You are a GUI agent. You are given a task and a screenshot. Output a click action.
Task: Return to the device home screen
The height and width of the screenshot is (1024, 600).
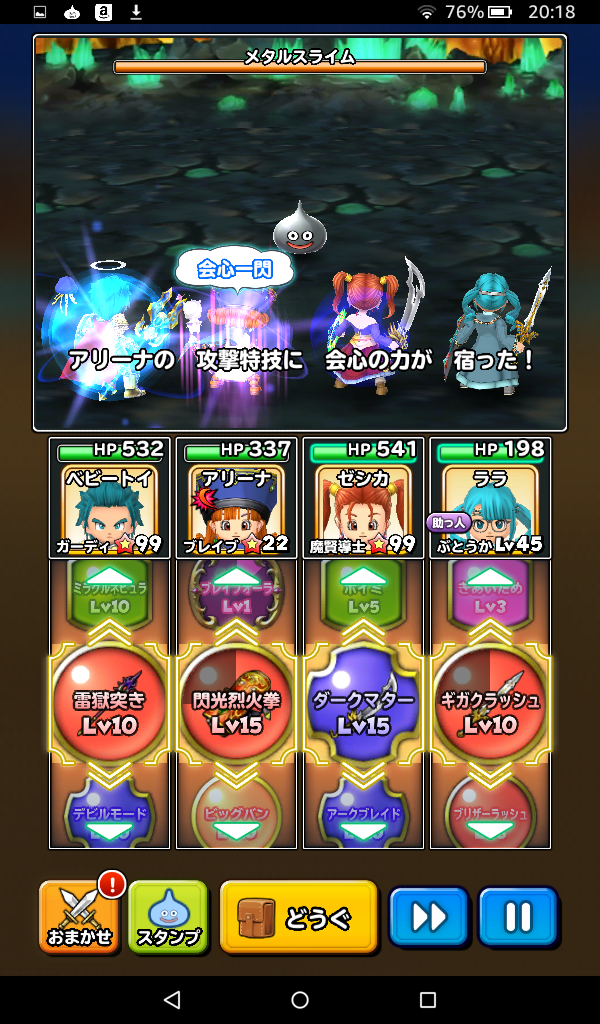tap(300, 1000)
